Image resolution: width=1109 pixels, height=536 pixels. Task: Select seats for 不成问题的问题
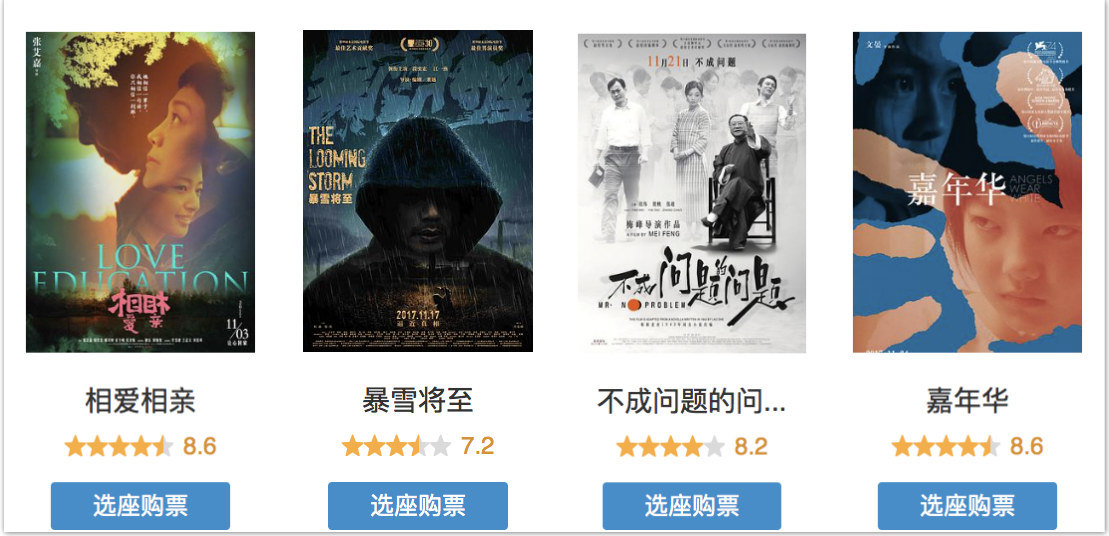pos(692,505)
